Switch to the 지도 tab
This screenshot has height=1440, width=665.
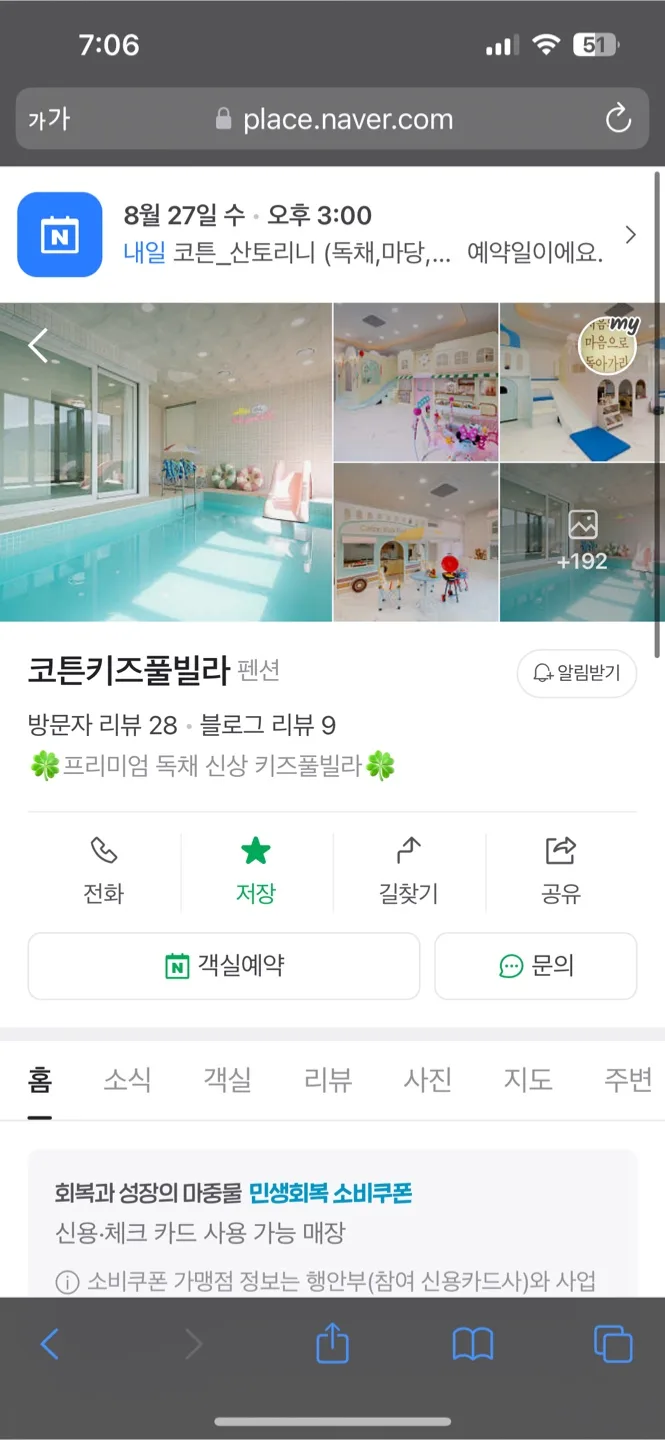[x=528, y=1080]
